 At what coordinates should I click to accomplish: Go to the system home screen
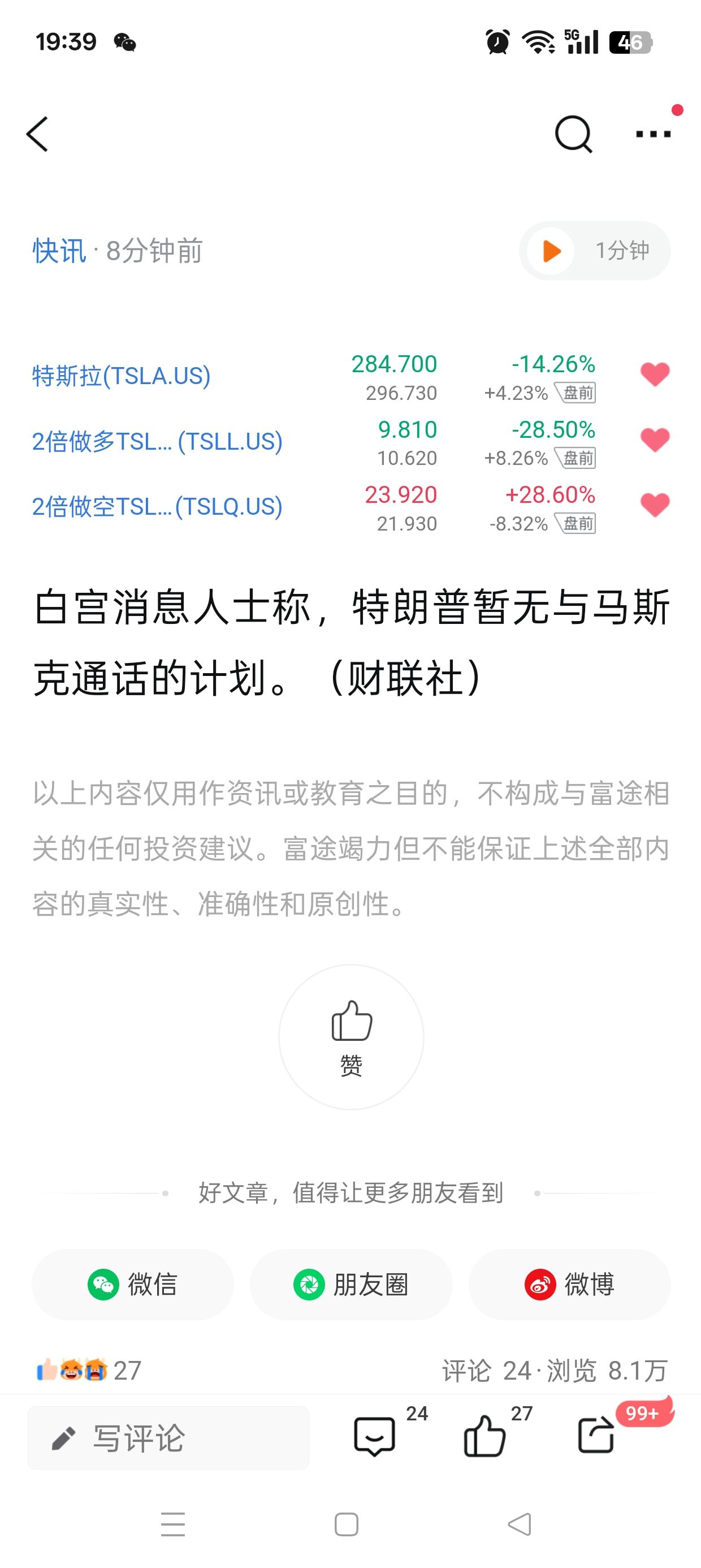pos(346,1525)
